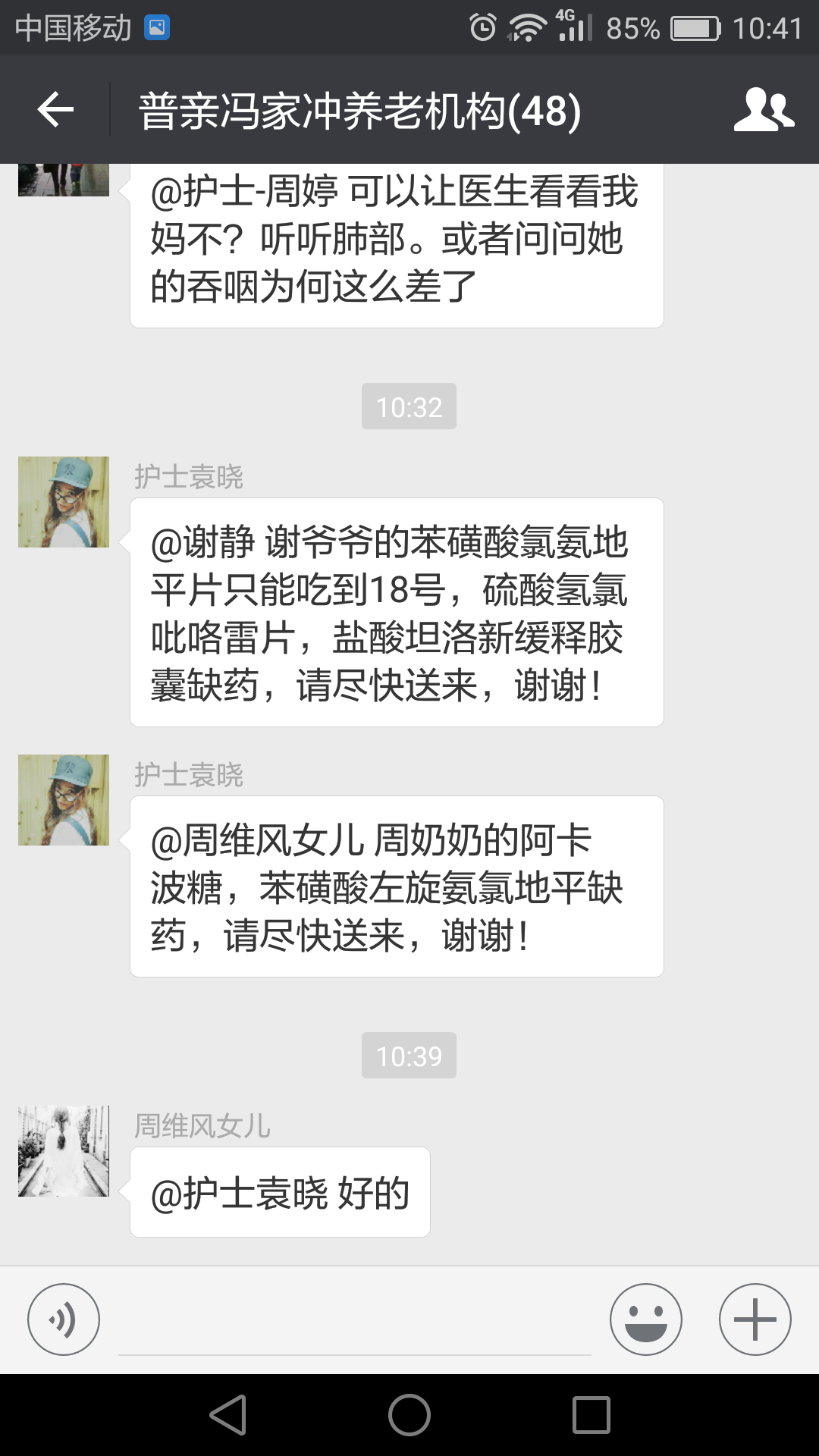Go back from the group chat
This screenshot has width=819, height=1456.
(x=55, y=110)
